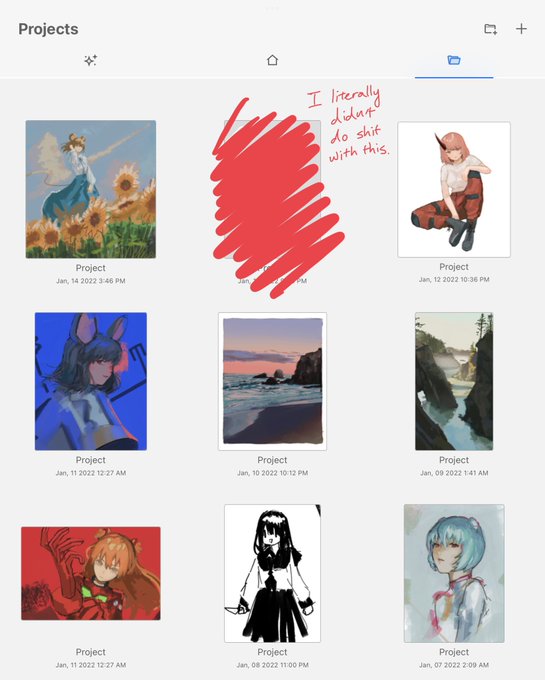Go to the home tab
The height and width of the screenshot is (680, 545).
pyautogui.click(x=272, y=60)
